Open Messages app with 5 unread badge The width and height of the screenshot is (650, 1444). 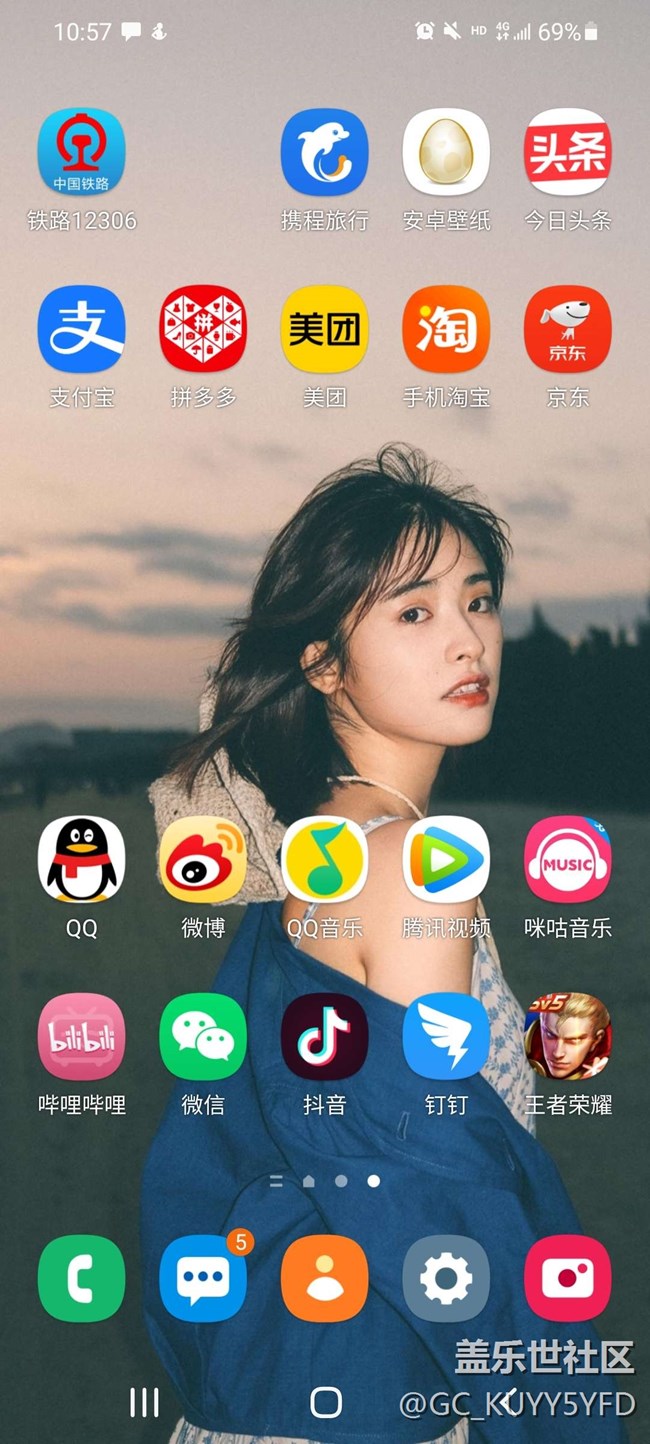(203, 1278)
